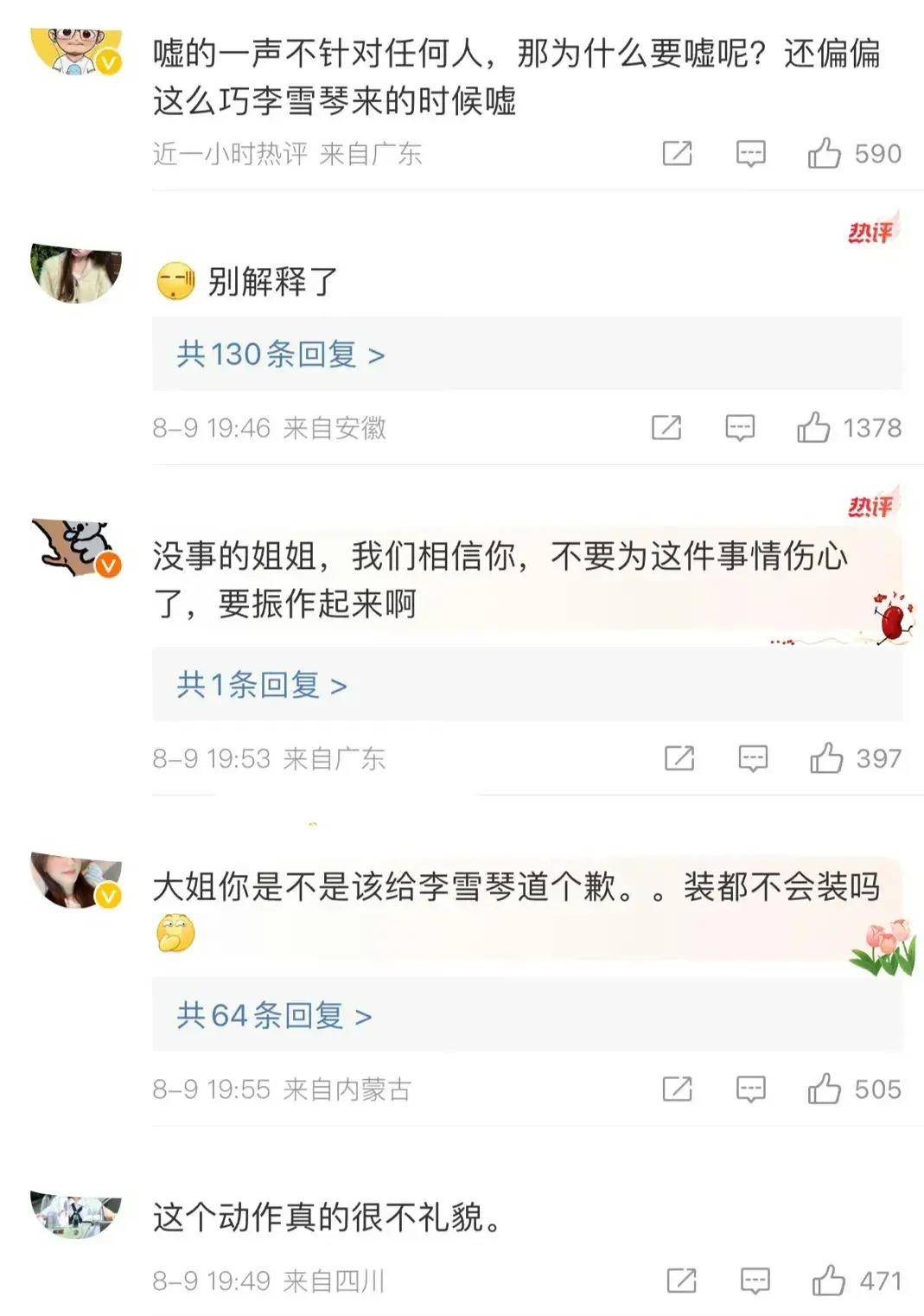Like the 没事的姐姐 comment
The image size is (924, 1316).
click(x=826, y=758)
